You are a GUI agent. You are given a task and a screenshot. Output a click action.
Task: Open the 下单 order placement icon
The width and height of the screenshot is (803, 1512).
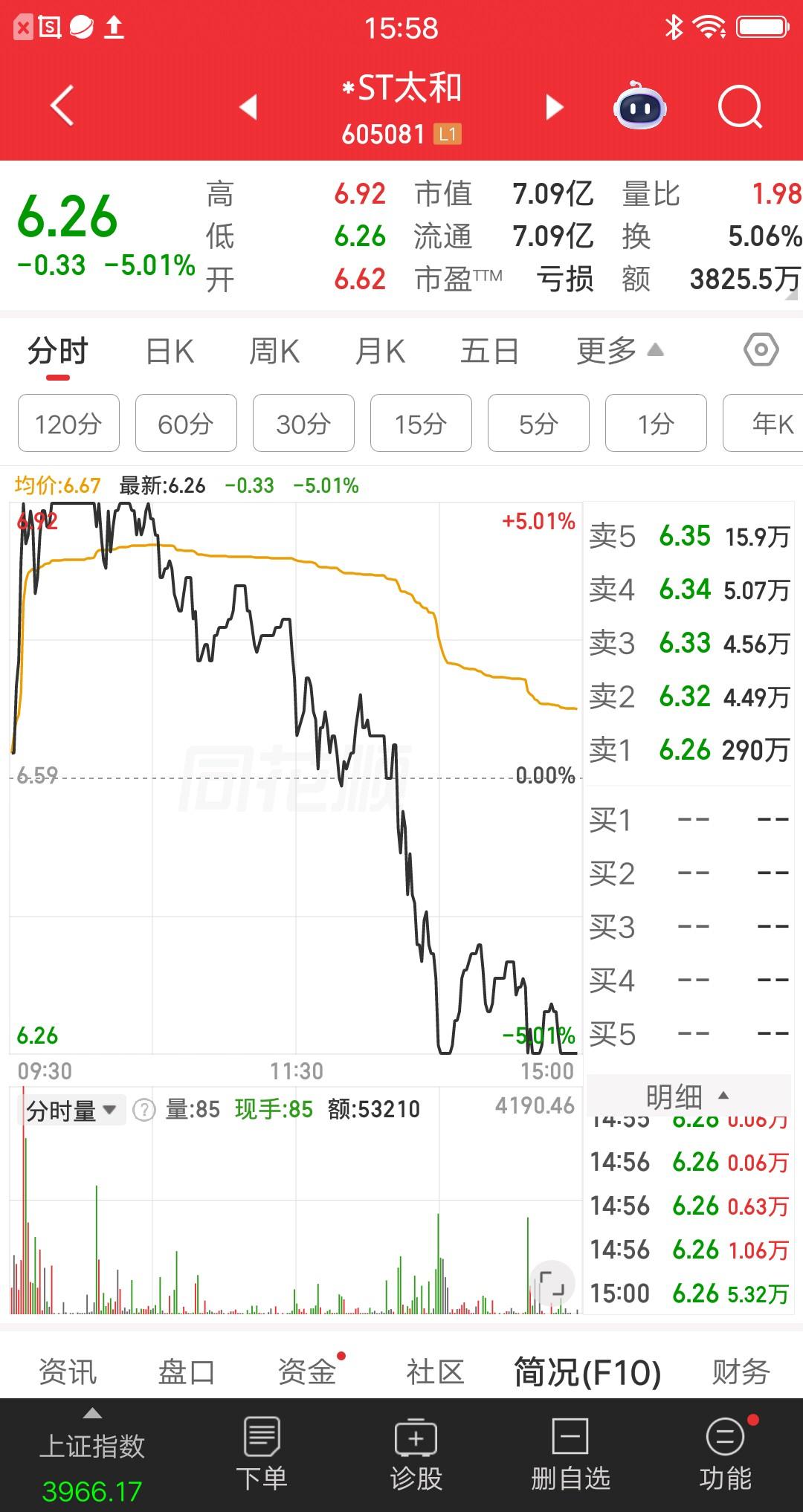point(264,1450)
